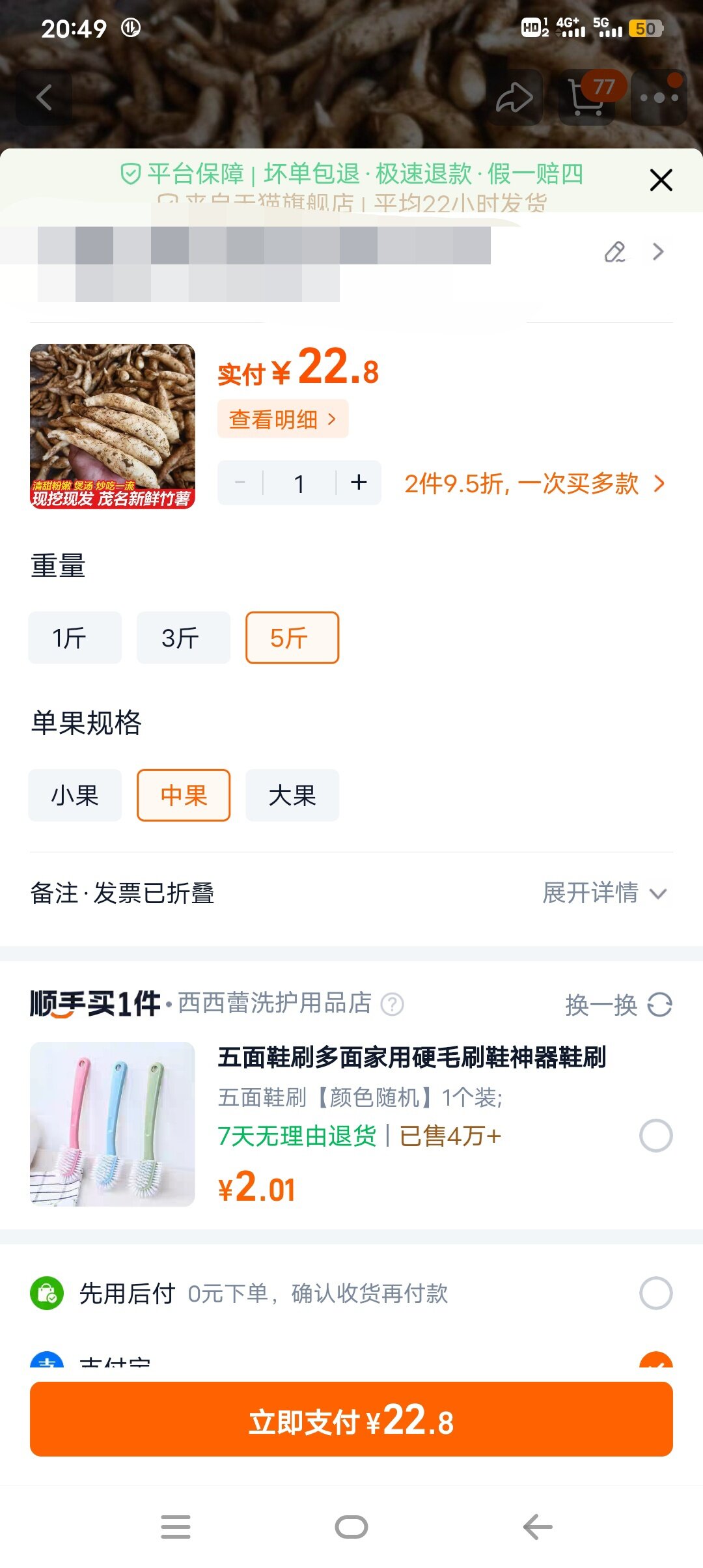Screen dimensions: 703x1568
Task: Open the help icon beside 西西蕾洗护用品店
Action: 392,1004
